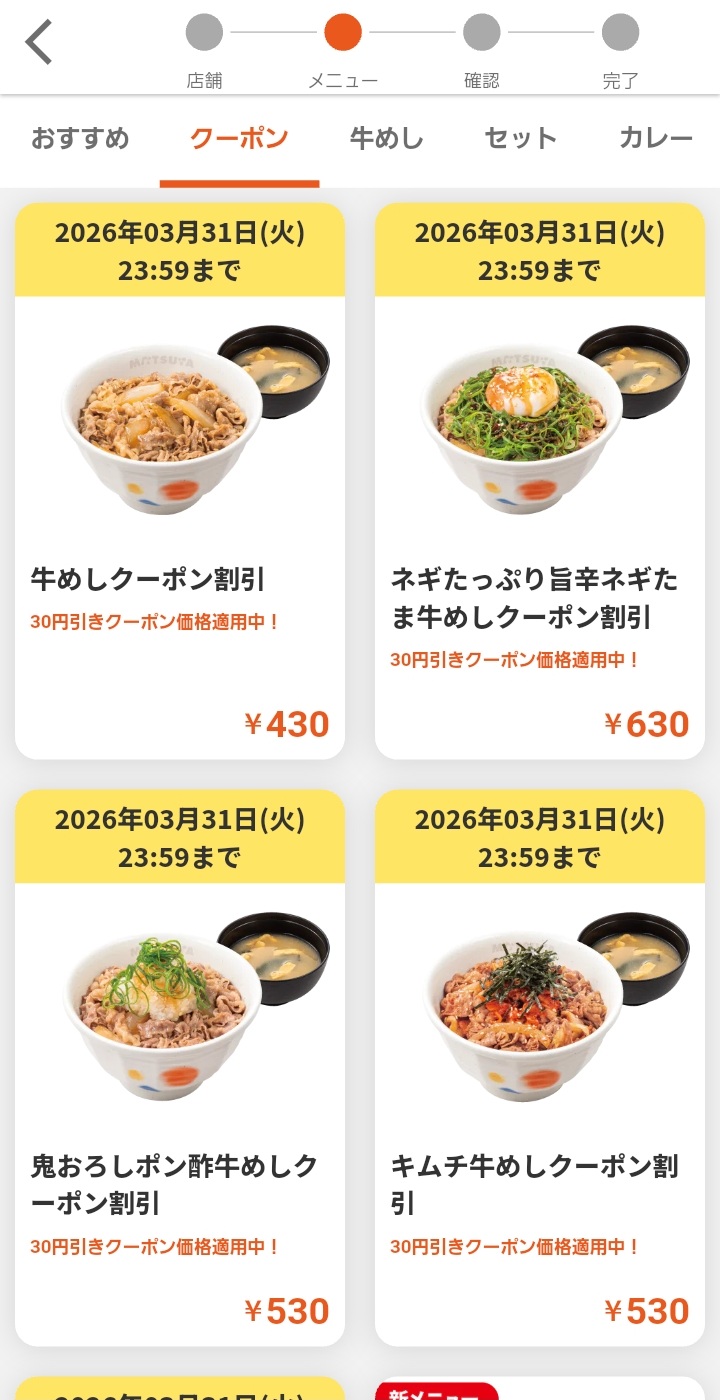Open the 牛めし category tab

tap(387, 138)
